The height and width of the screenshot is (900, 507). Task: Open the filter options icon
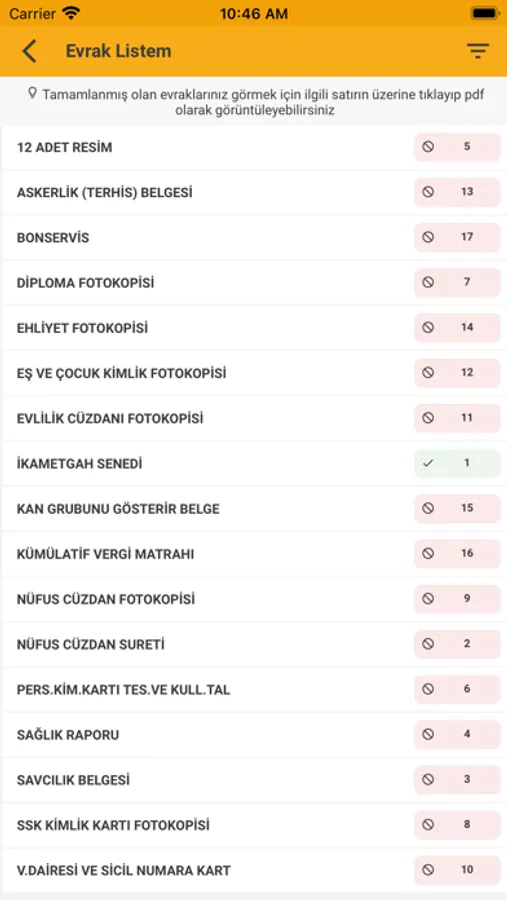tap(477, 51)
